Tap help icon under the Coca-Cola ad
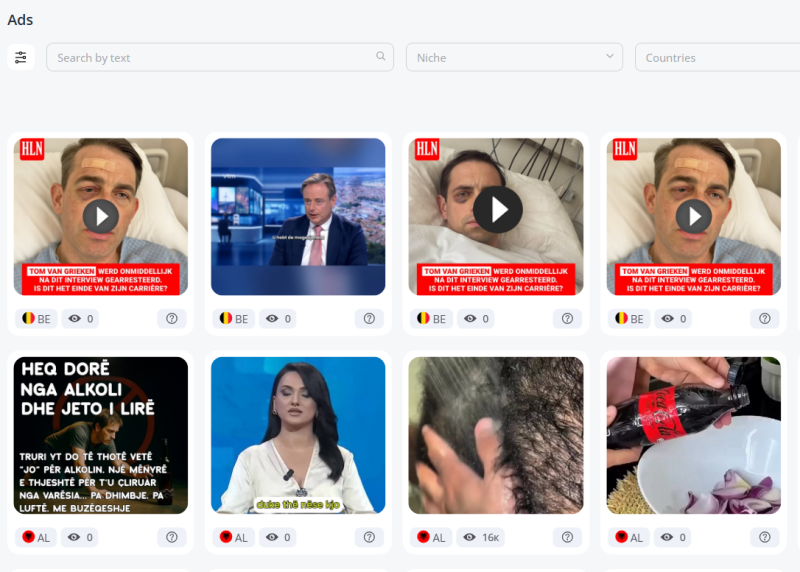This screenshot has height=572, width=800. click(x=765, y=538)
